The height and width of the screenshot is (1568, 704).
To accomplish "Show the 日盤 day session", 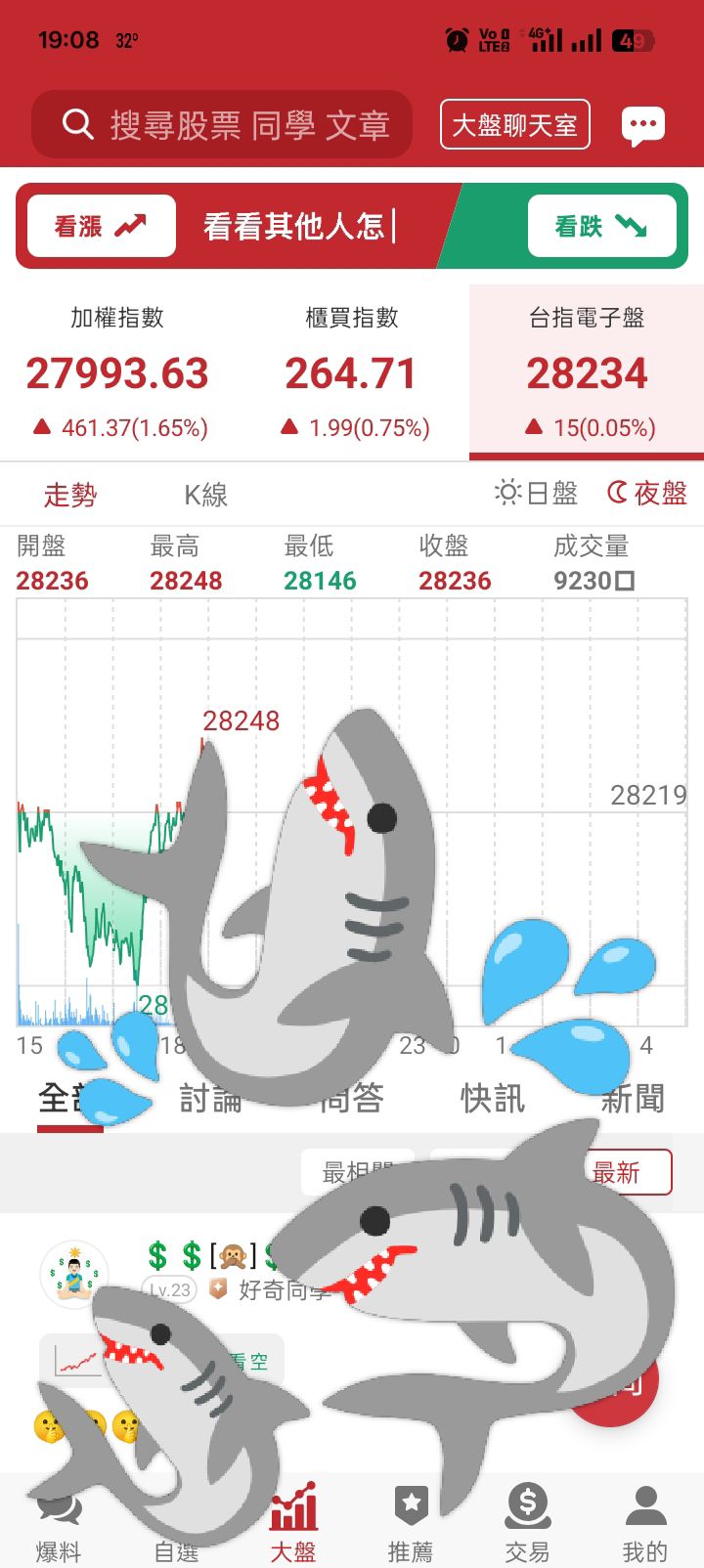I will click(x=537, y=493).
